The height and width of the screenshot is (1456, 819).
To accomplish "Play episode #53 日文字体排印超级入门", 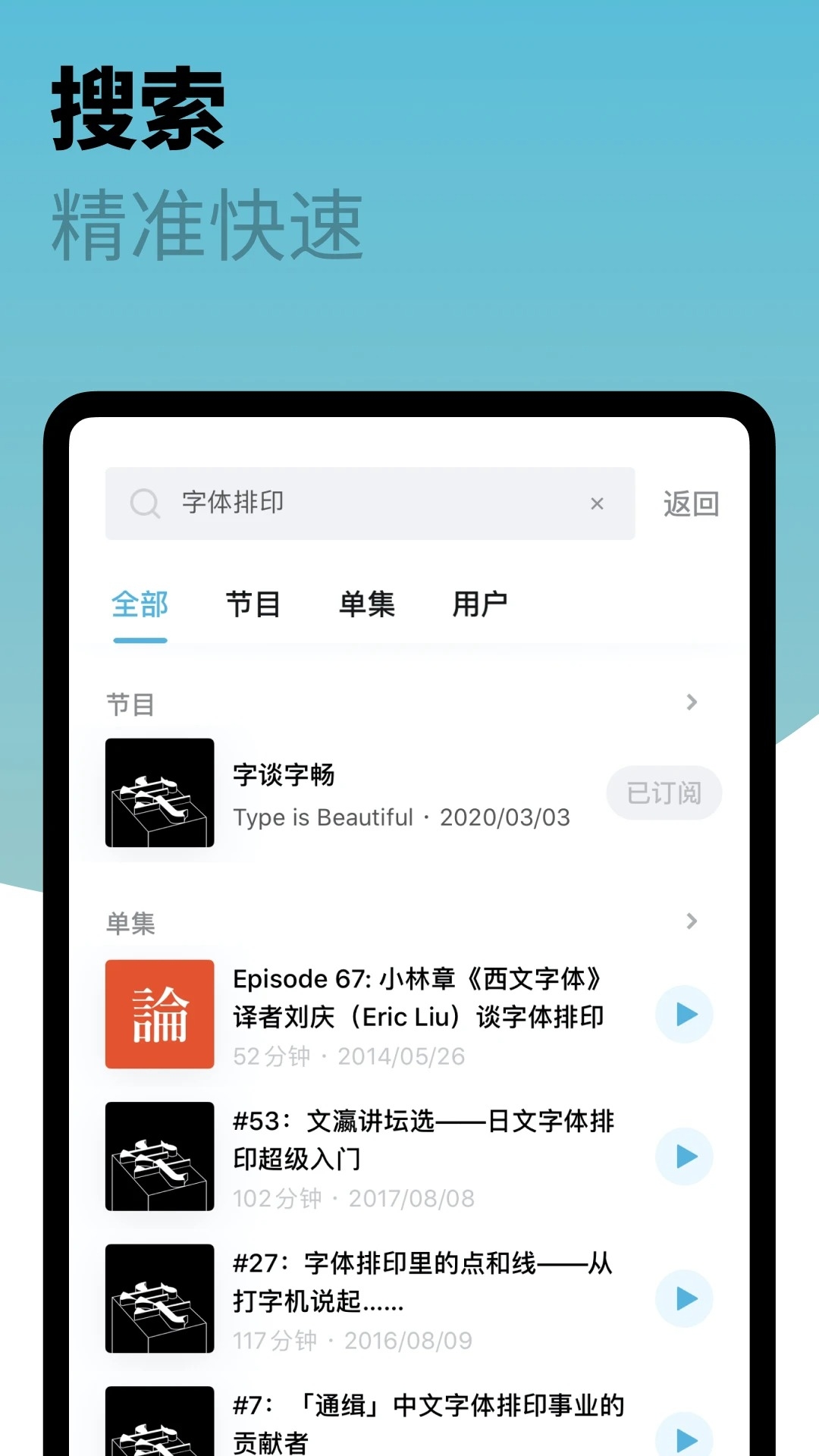I will [x=685, y=1156].
